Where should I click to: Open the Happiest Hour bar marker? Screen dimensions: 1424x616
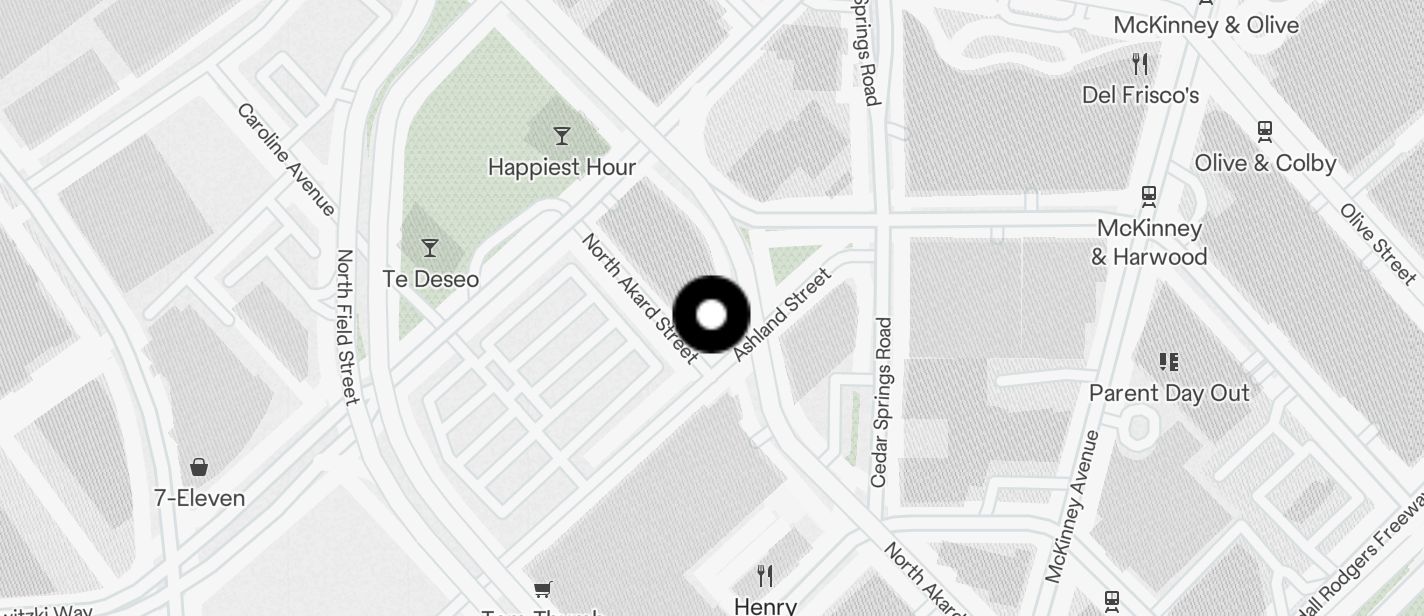[562, 136]
